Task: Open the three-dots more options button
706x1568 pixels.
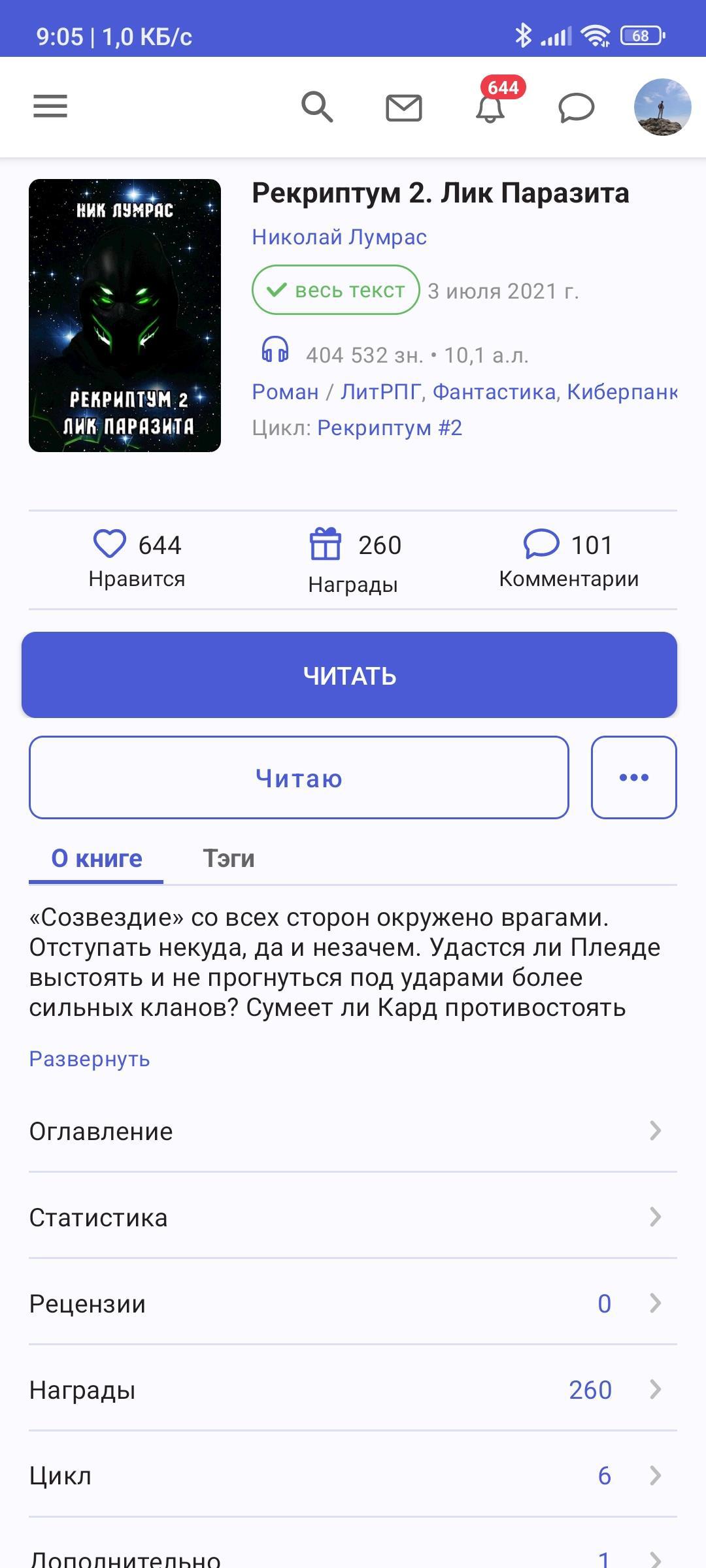Action: click(633, 777)
